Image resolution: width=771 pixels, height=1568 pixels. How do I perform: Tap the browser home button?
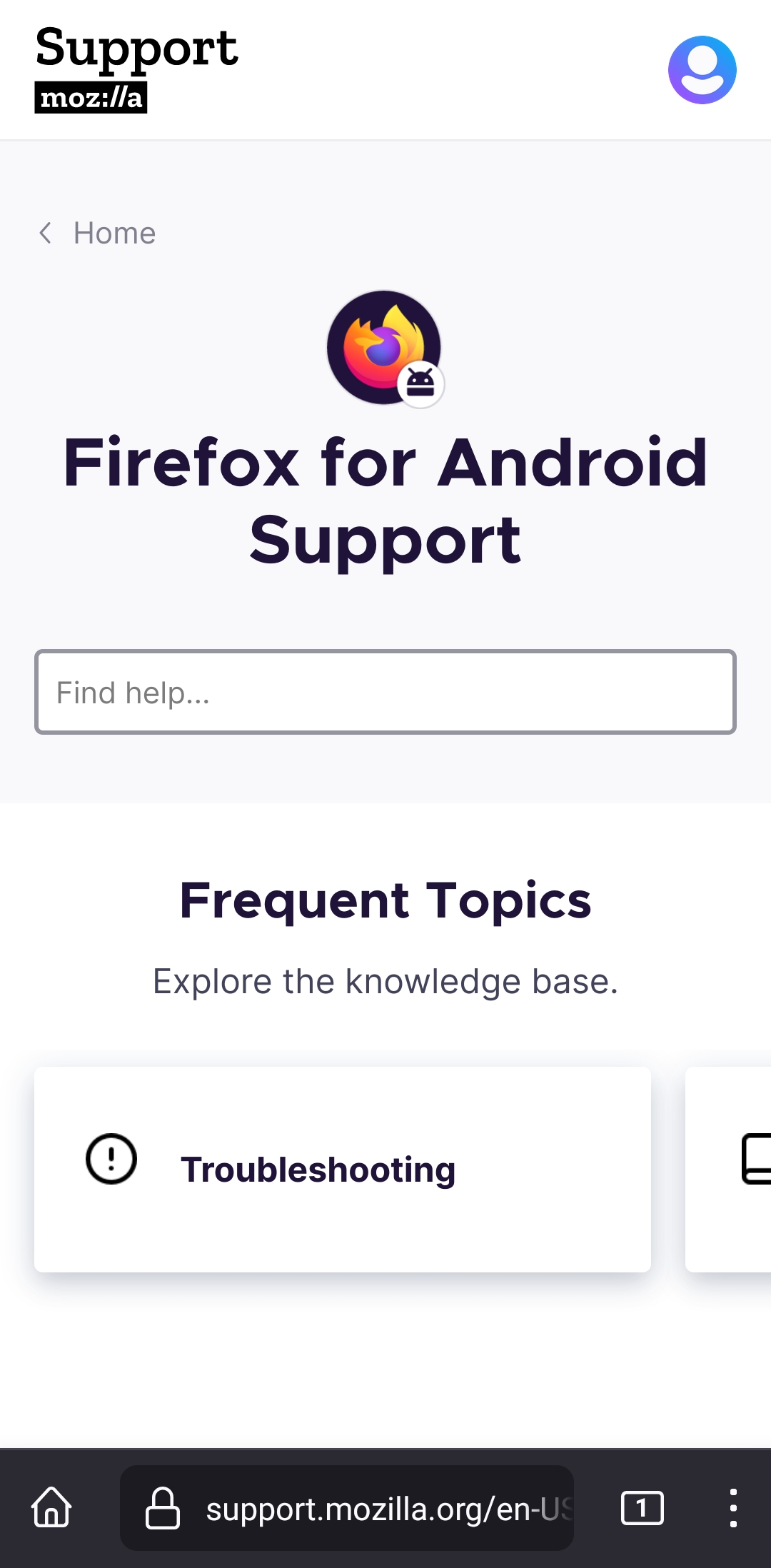pos(51,1507)
